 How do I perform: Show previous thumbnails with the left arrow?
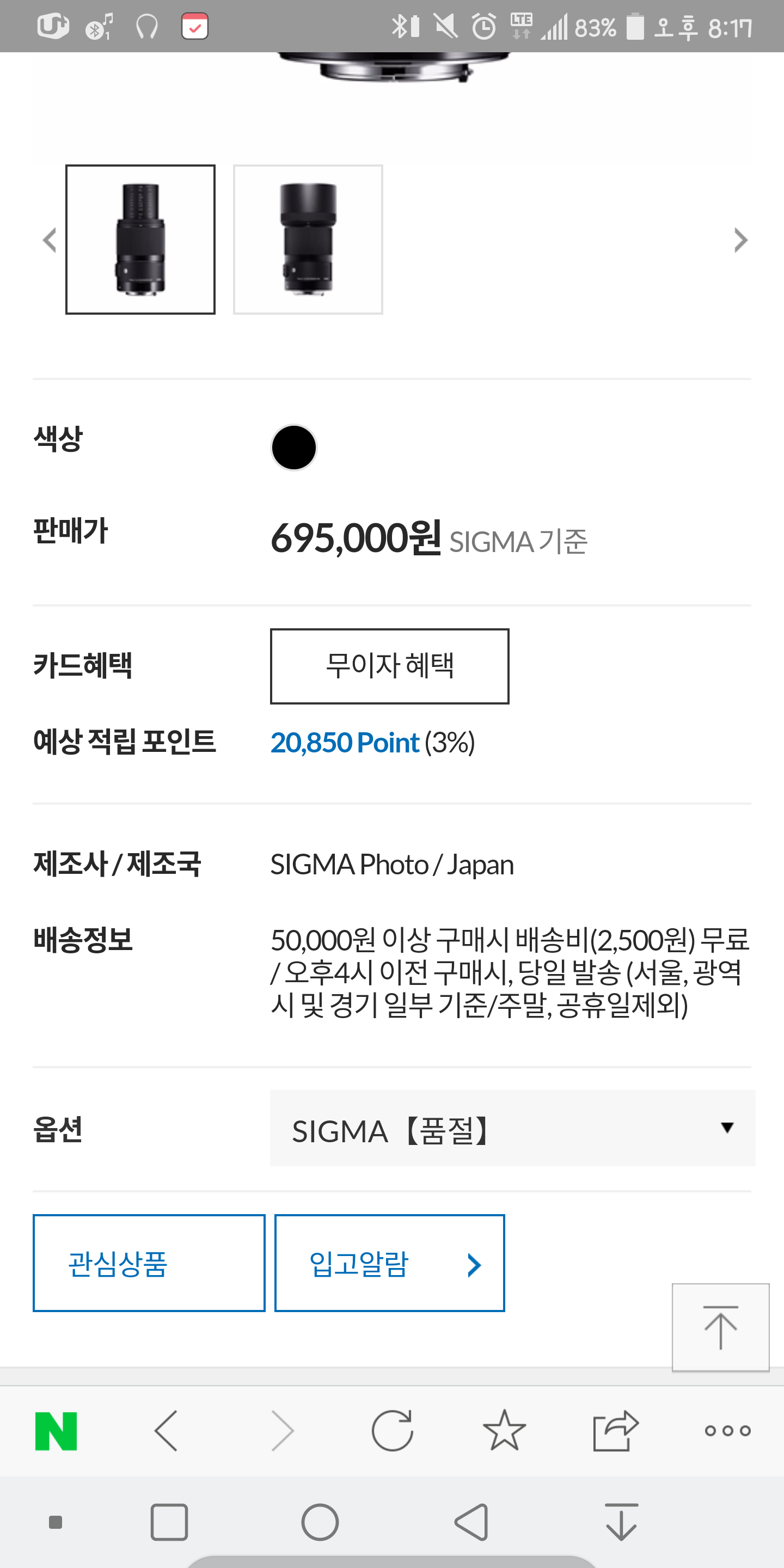tap(50, 240)
